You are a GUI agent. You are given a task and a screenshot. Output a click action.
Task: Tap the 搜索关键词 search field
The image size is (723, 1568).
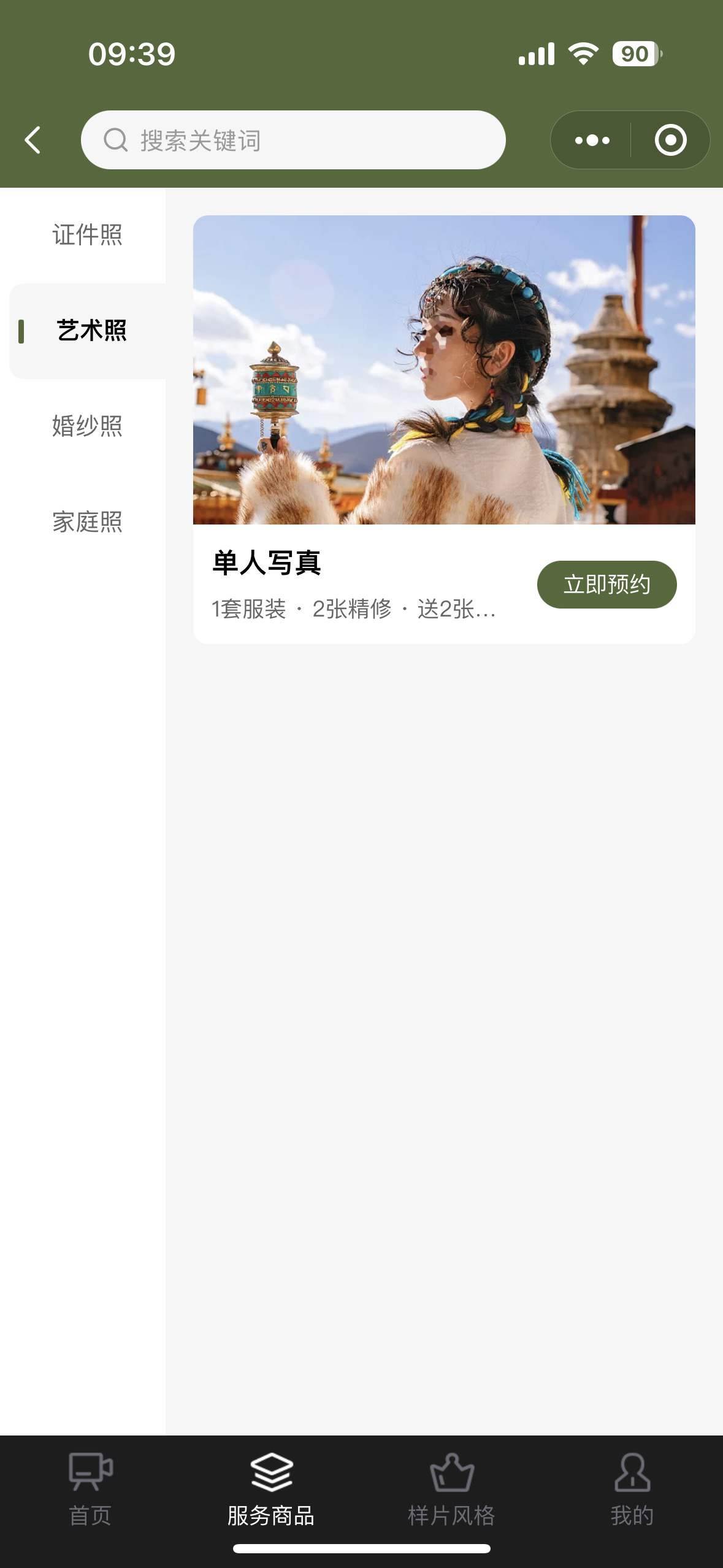coord(293,140)
